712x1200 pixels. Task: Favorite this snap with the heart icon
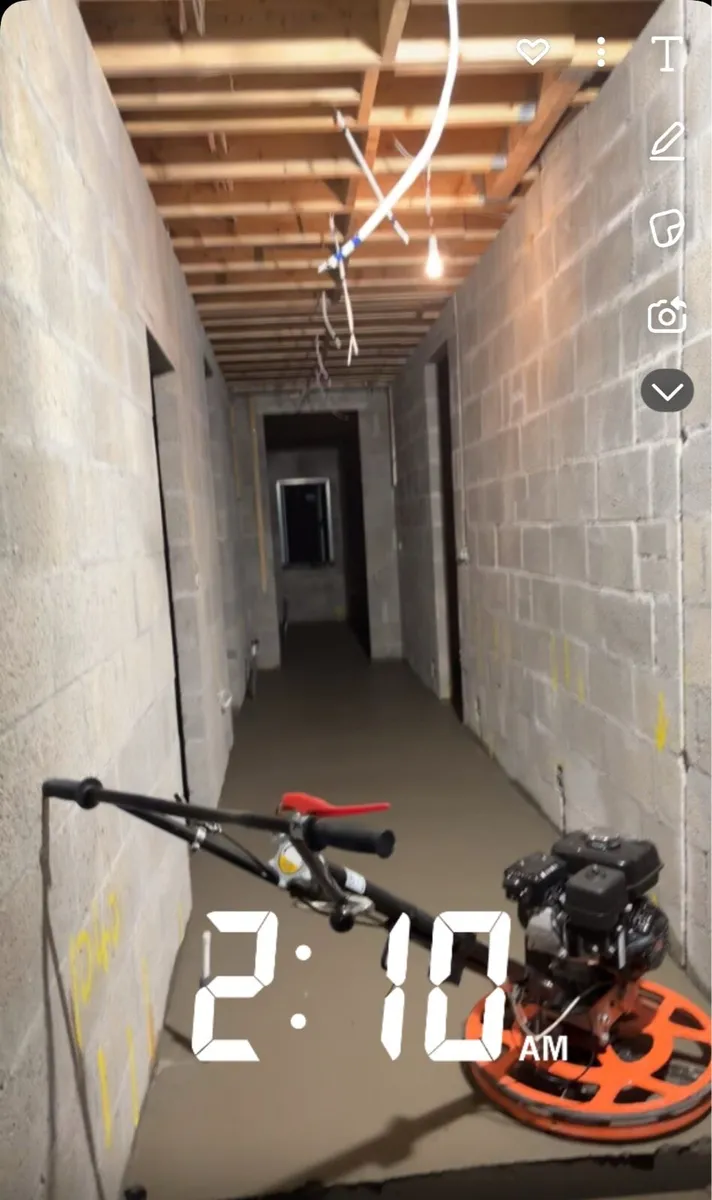pos(532,52)
